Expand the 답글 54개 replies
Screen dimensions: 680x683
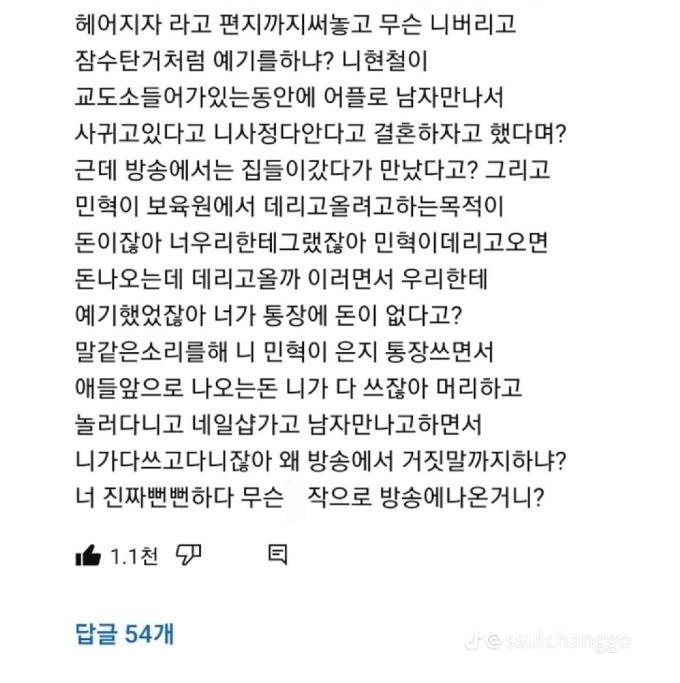[125, 633]
